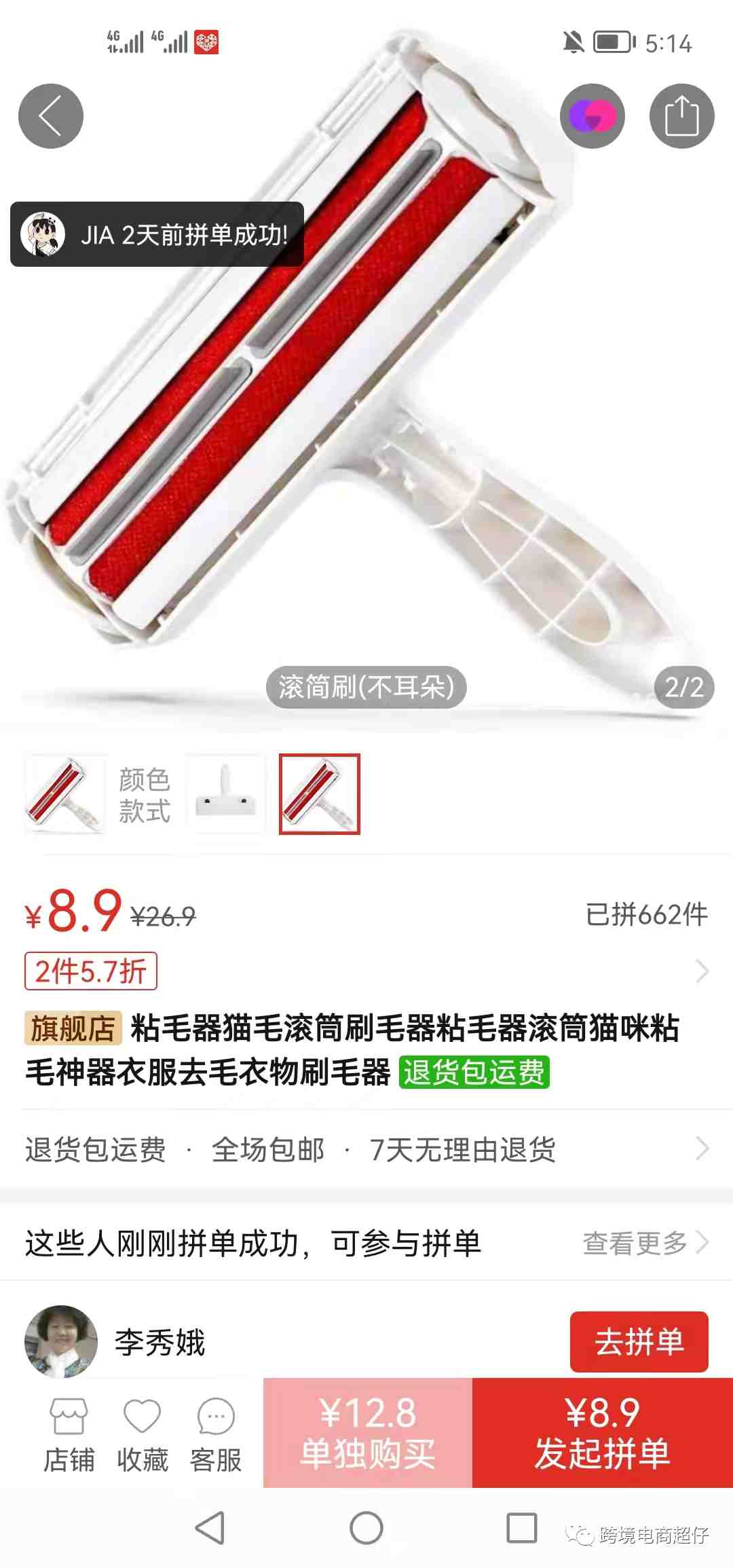
Task: Join 李秀娥's group with 去拼单
Action: (639, 1342)
